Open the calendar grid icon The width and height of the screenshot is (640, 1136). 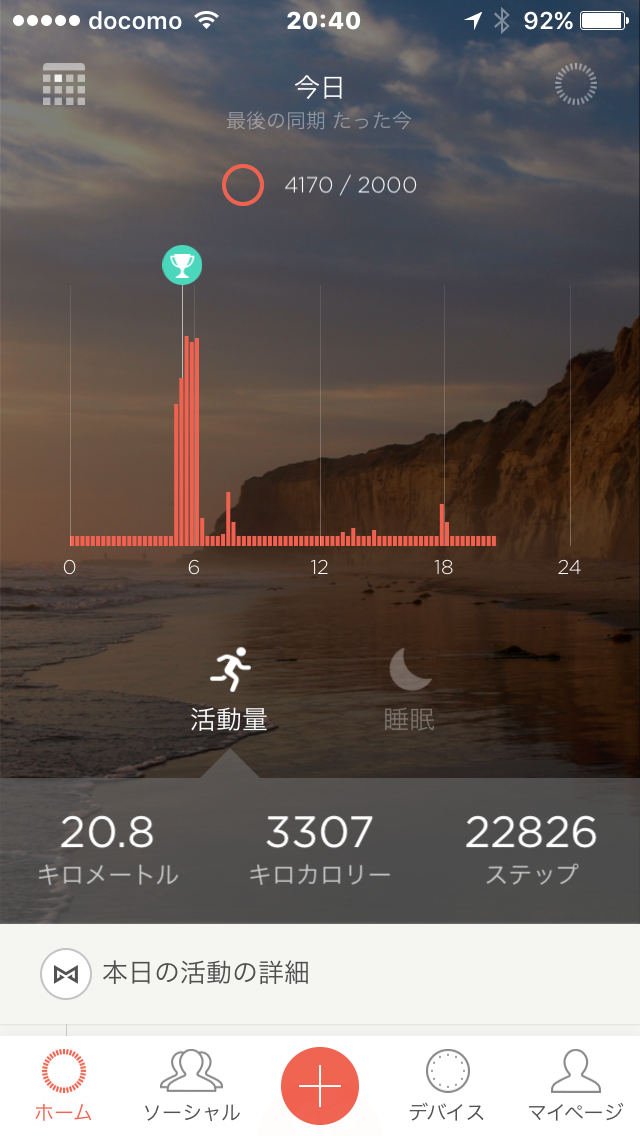click(64, 84)
